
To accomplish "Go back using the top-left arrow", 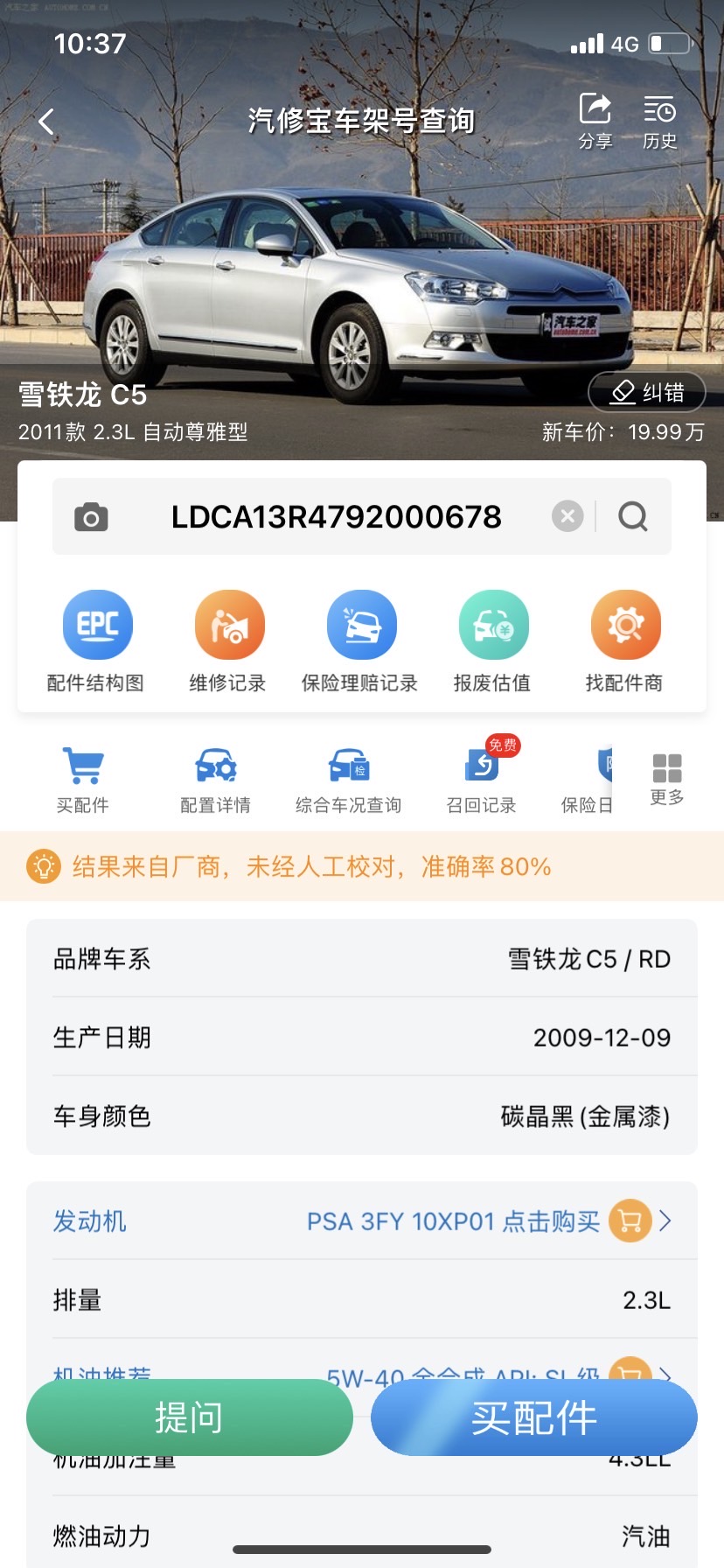I will [x=46, y=122].
